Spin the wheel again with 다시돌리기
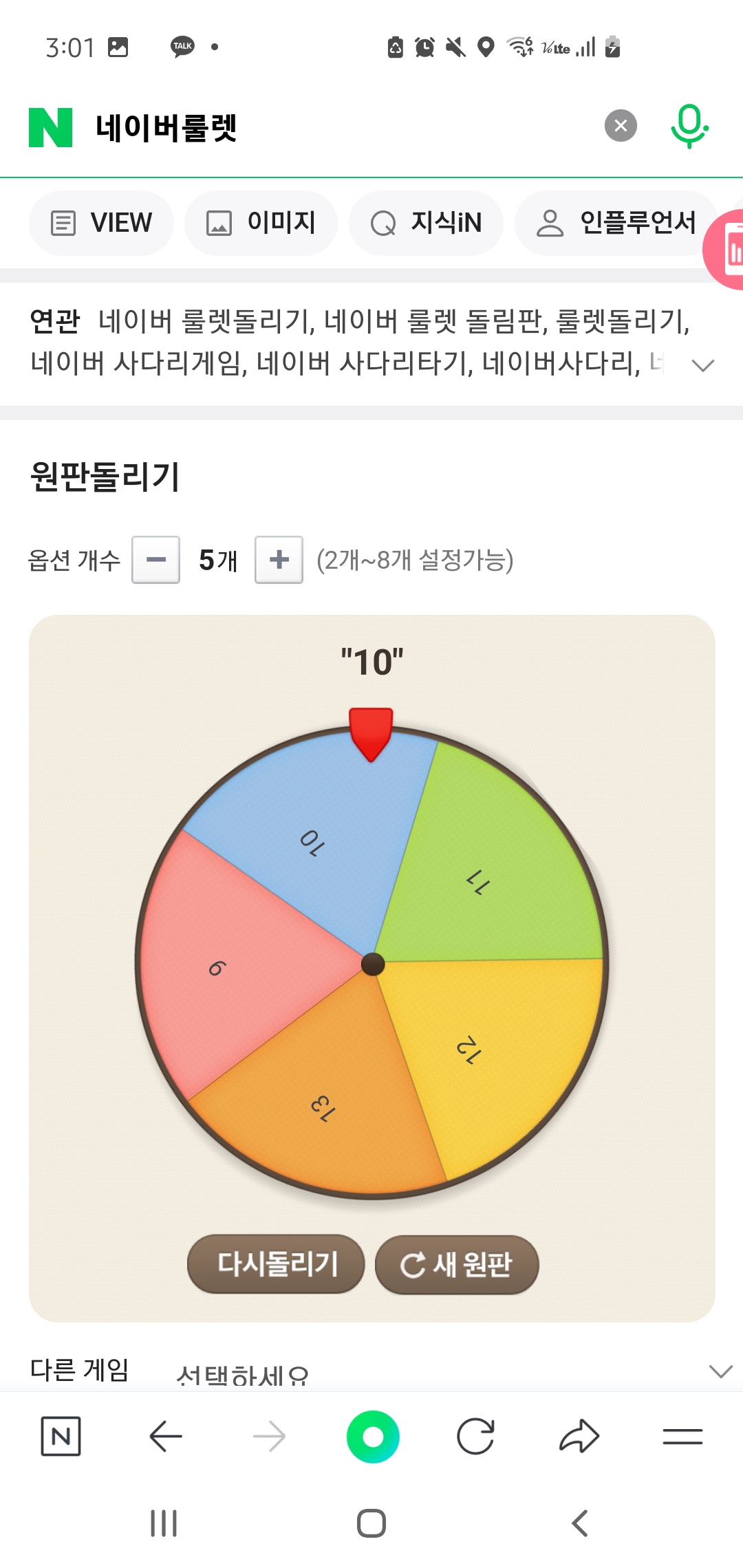 (276, 1264)
